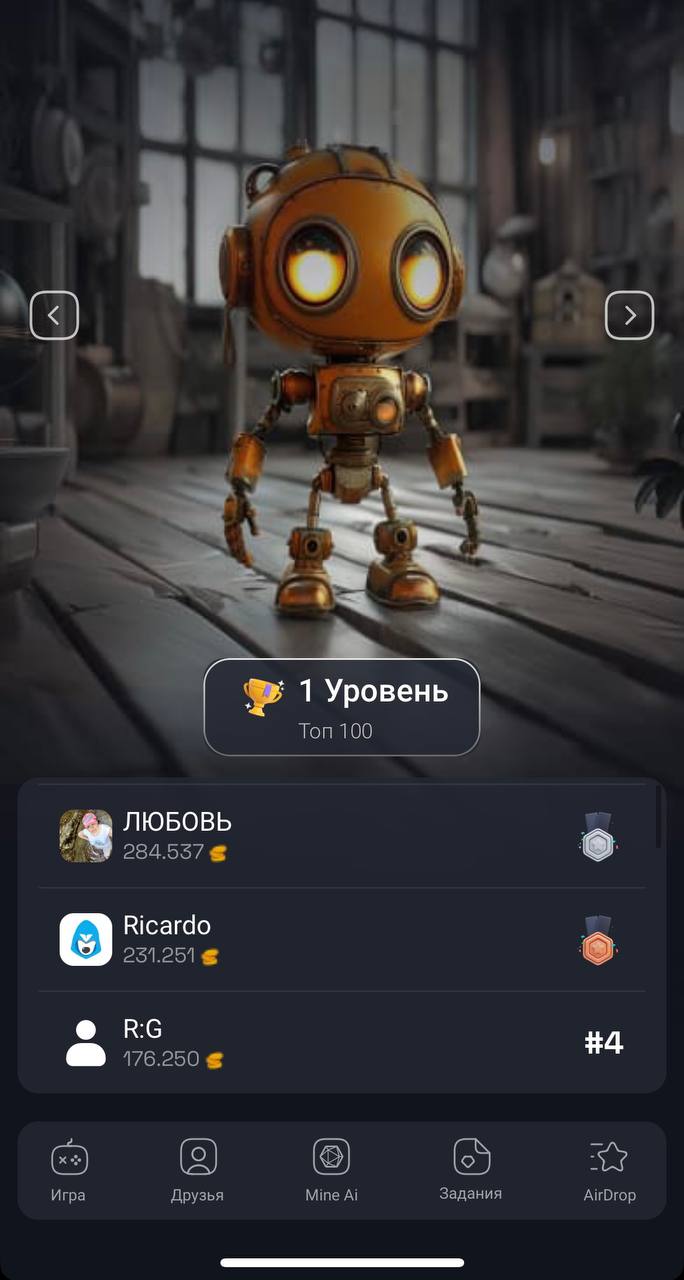Open Ricardo's leaderboard entry
The image size is (684, 1280).
pyautogui.click(x=340, y=940)
